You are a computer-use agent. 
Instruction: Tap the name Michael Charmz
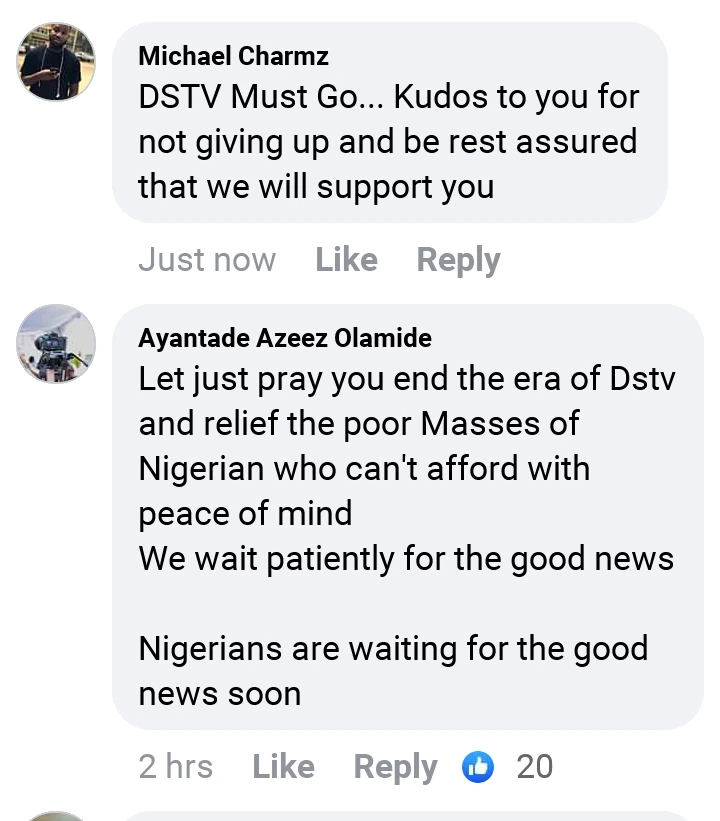[233, 56]
